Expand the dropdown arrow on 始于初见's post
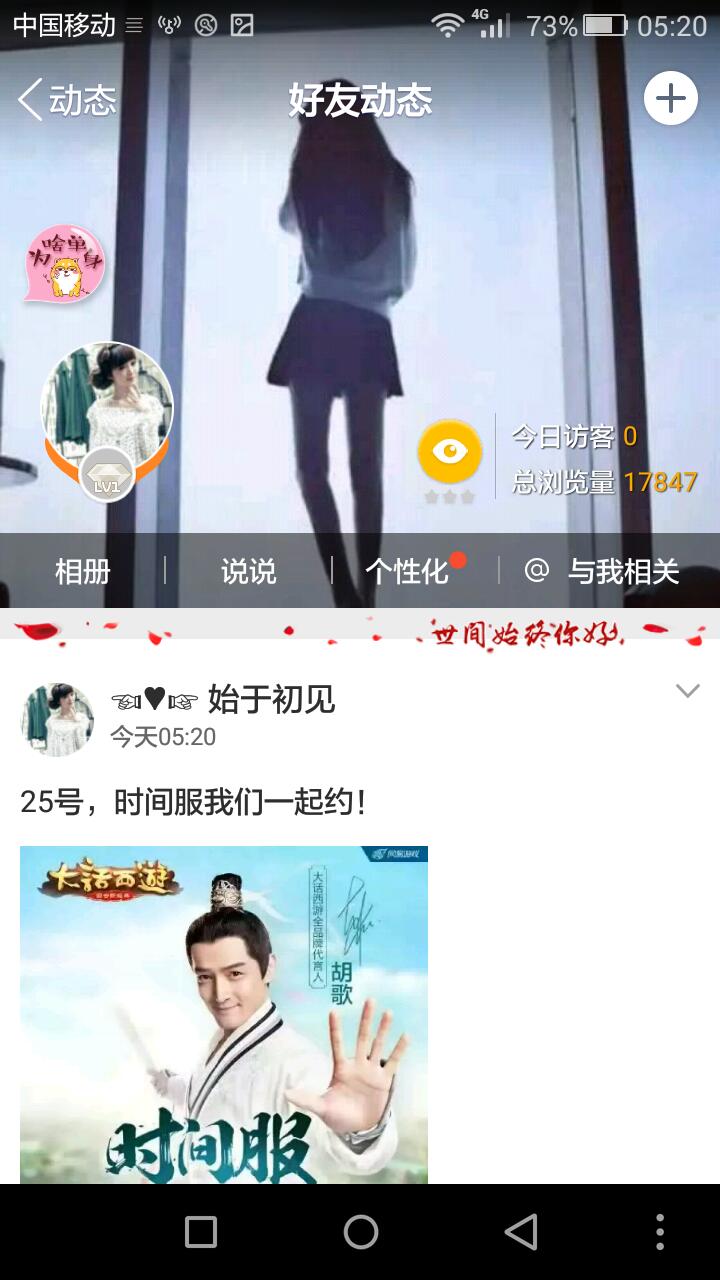The height and width of the screenshot is (1280, 720). [x=687, y=691]
